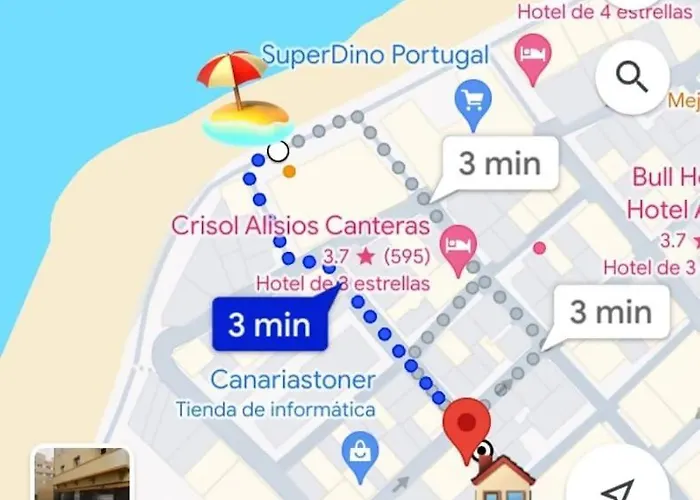Tap the blue 3 min route label
700x500 pixels.
[x=269, y=324]
